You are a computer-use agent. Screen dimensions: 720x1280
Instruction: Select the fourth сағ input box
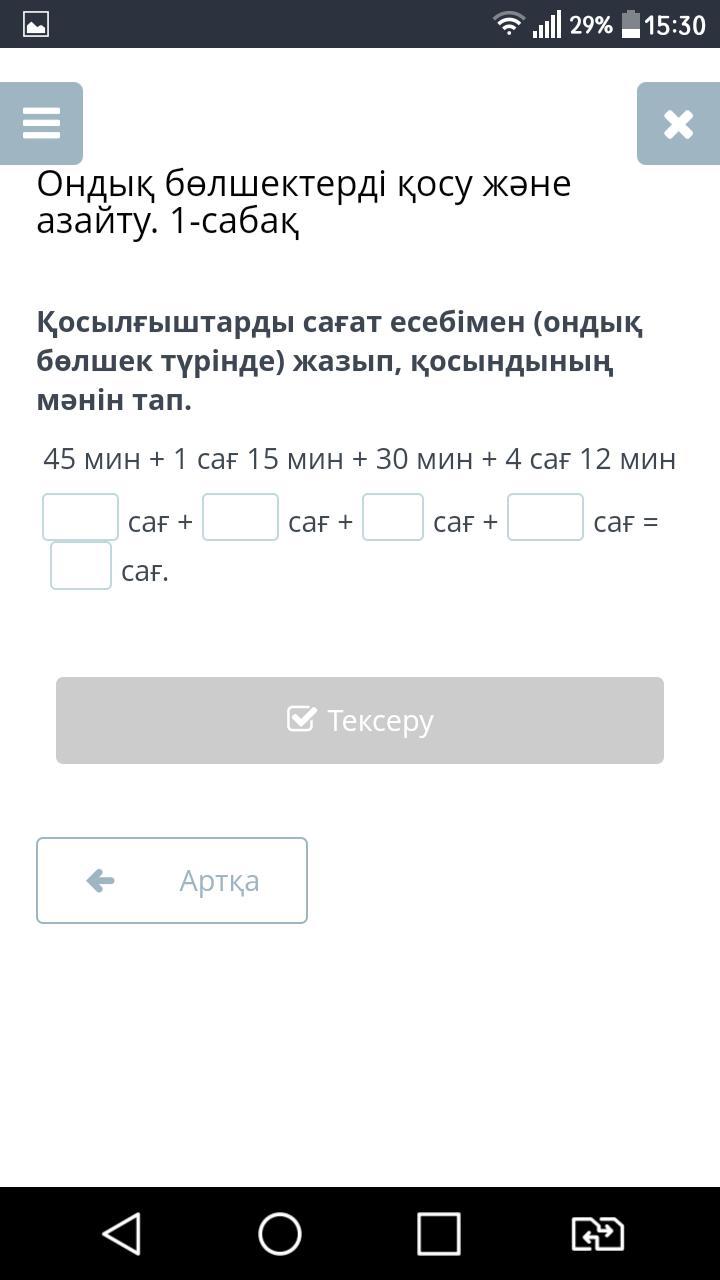[x=545, y=517]
